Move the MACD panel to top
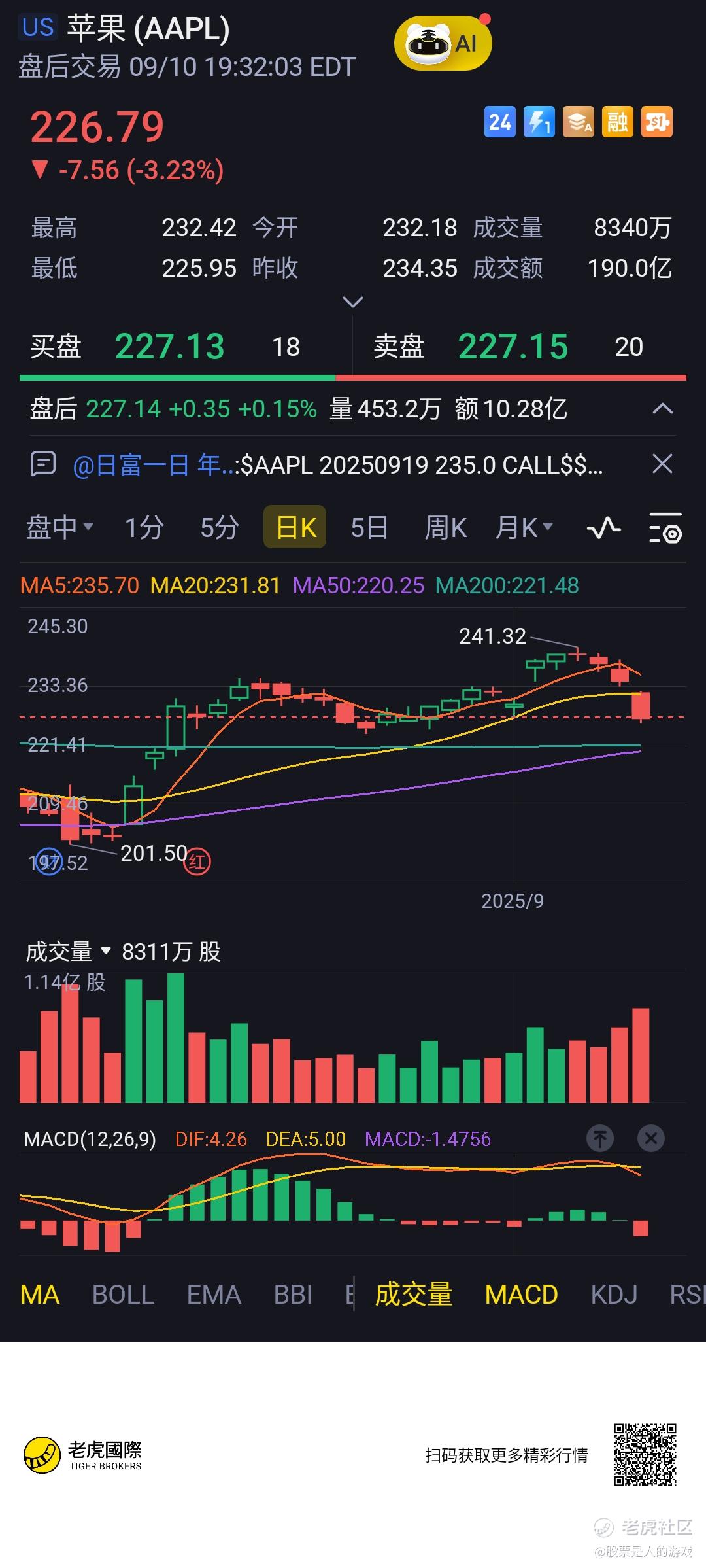This screenshot has height=1568, width=706. coord(600,1139)
